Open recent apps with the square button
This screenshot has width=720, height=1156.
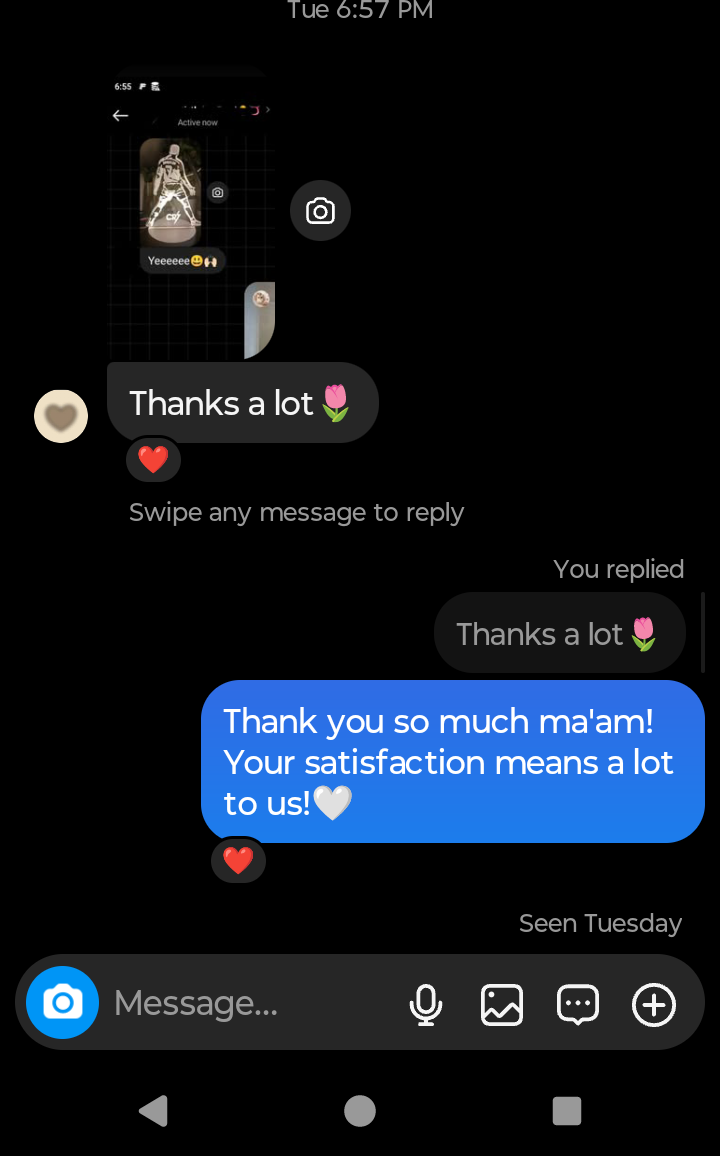[x=567, y=1110]
